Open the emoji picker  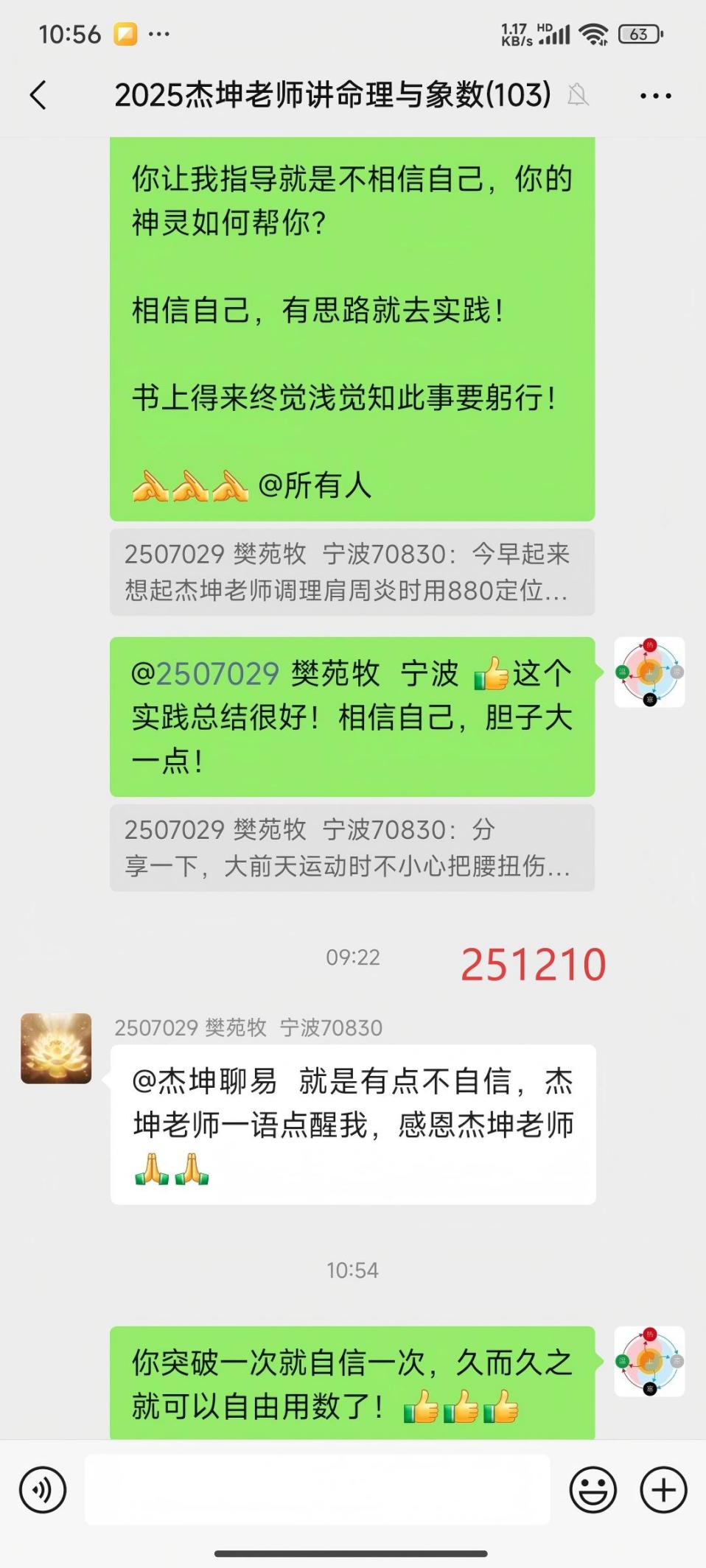[595, 1489]
